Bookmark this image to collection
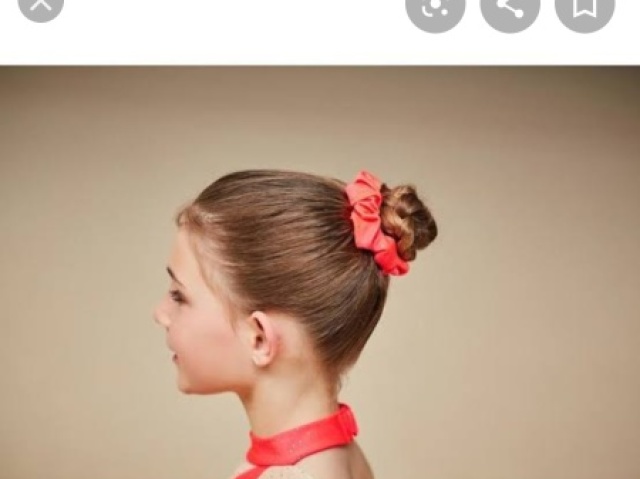 585,7
